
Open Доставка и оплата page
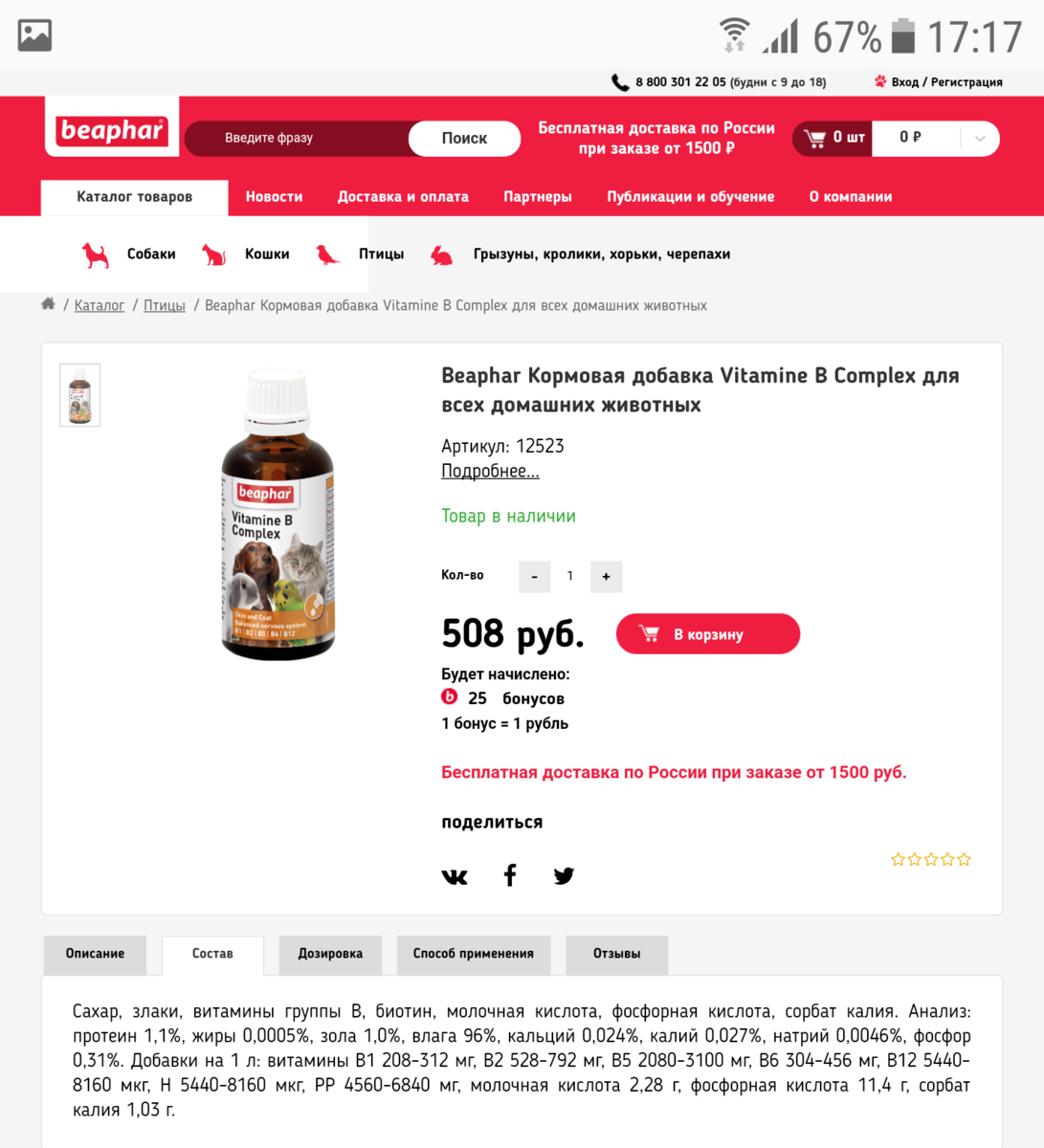pos(403,197)
